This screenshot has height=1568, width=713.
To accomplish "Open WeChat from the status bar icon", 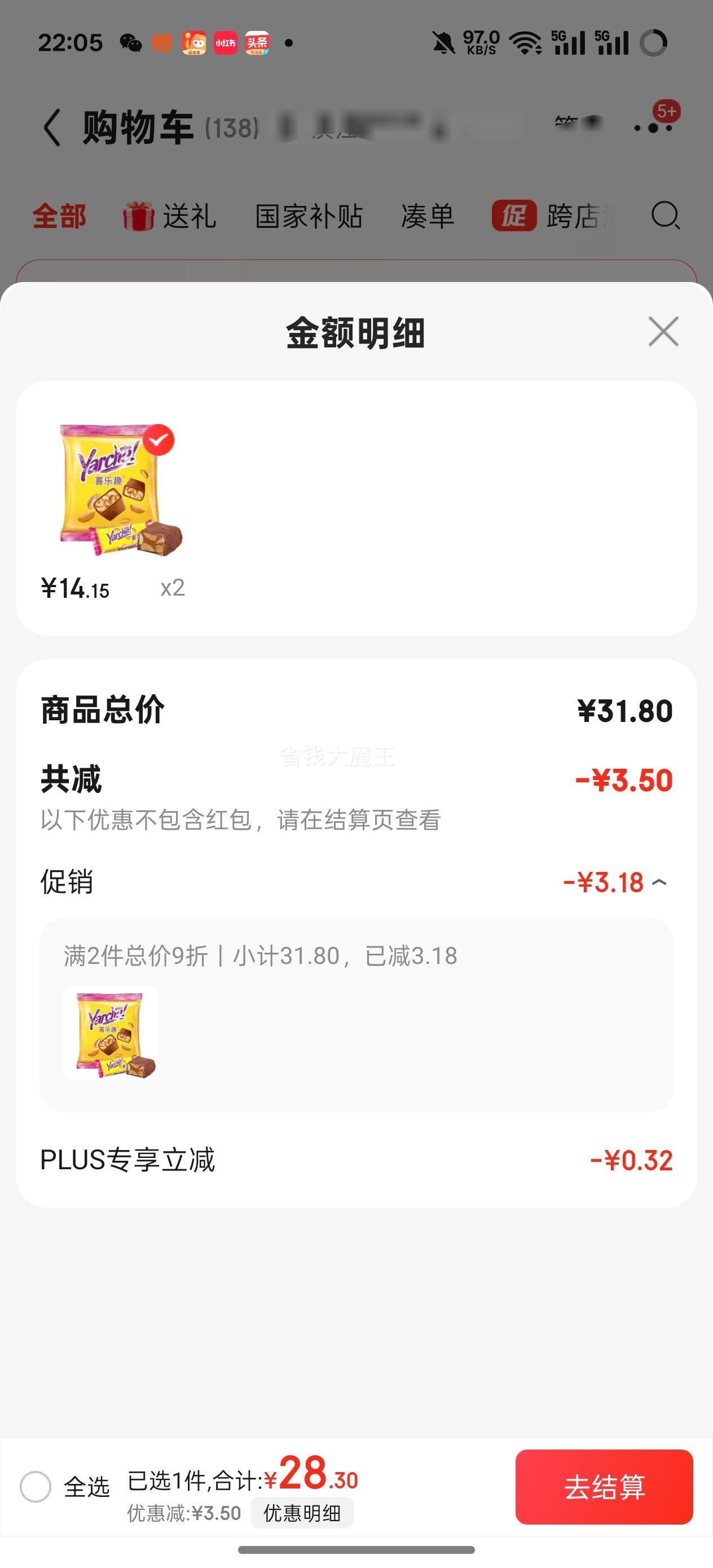I will (x=129, y=43).
